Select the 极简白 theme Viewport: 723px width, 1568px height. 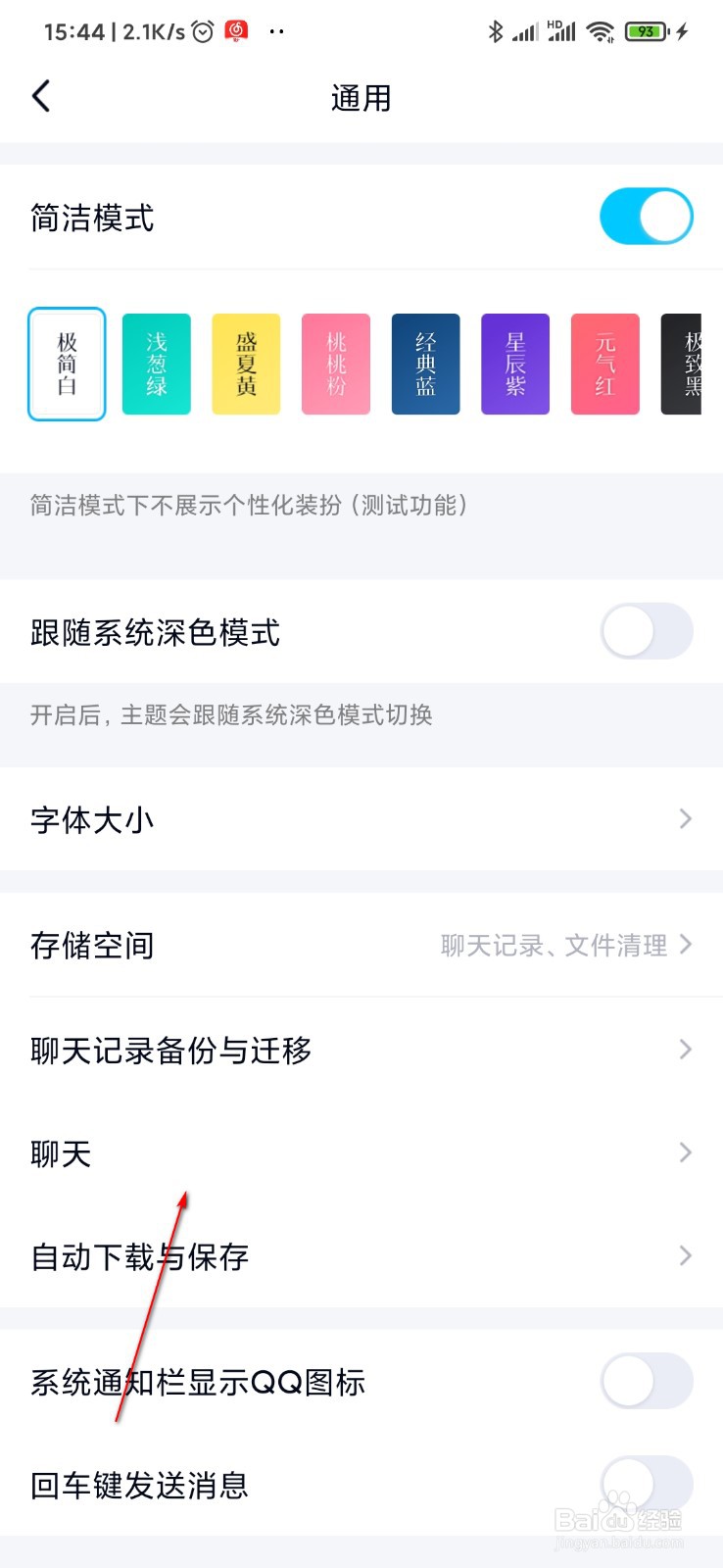66,364
